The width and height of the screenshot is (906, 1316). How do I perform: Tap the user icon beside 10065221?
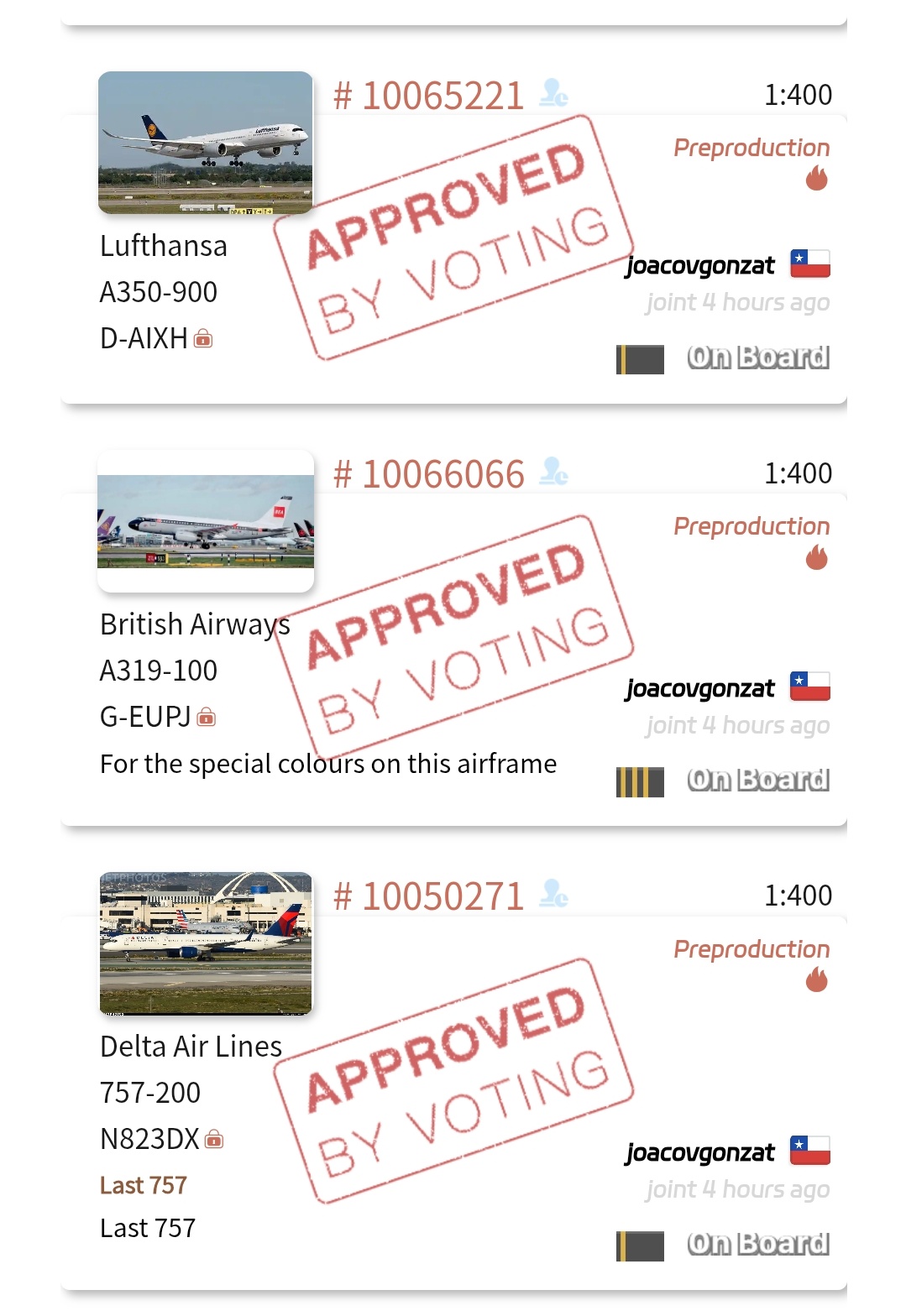point(553,93)
